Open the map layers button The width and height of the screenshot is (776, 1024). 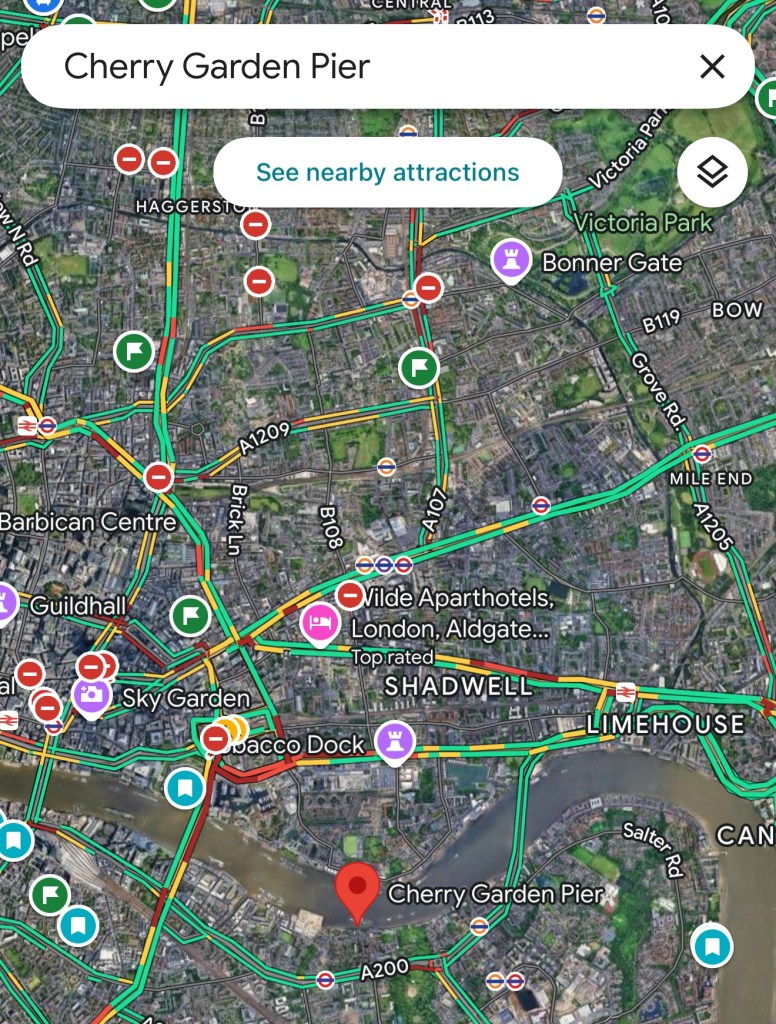click(712, 172)
